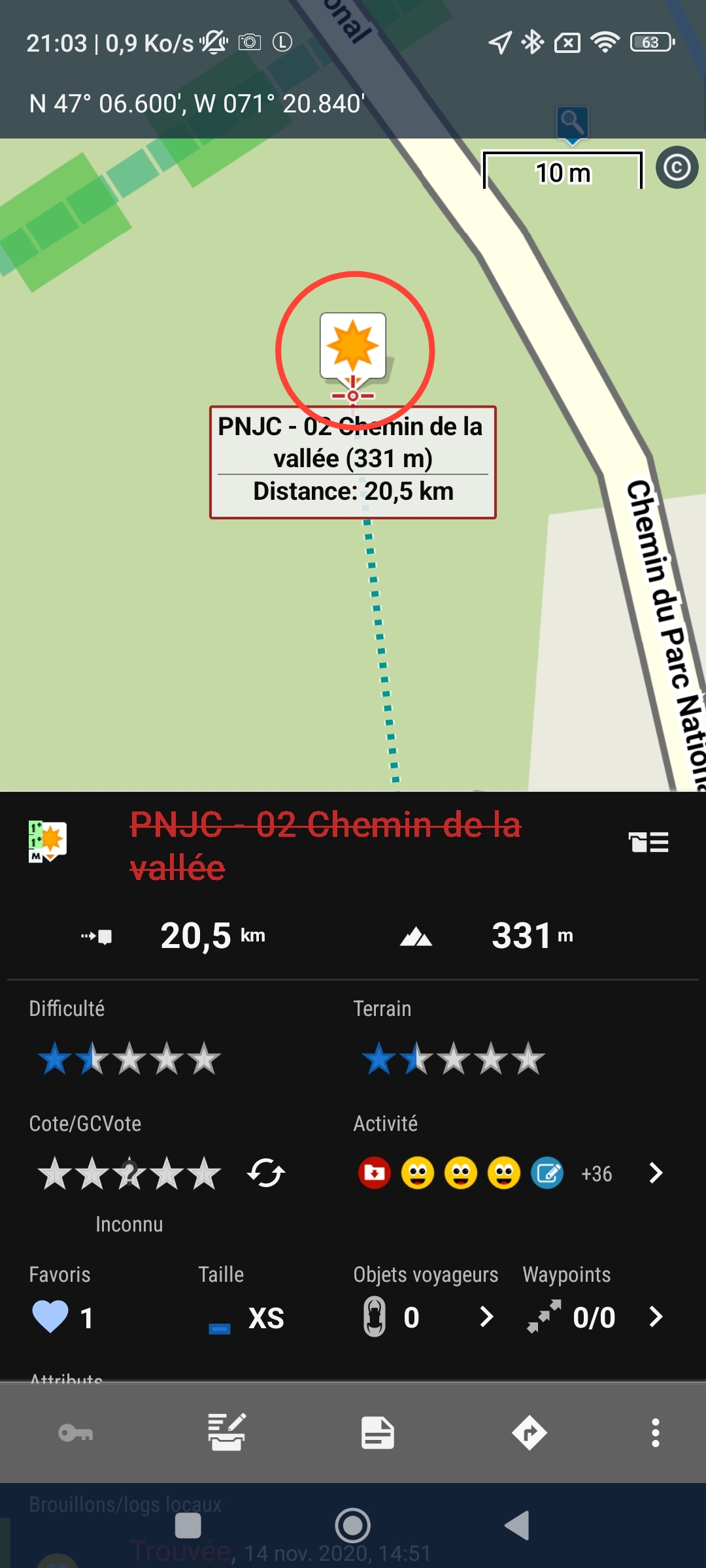706x1568 pixels.
Task: Tap the geocache marker on the map
Action: coord(353,346)
